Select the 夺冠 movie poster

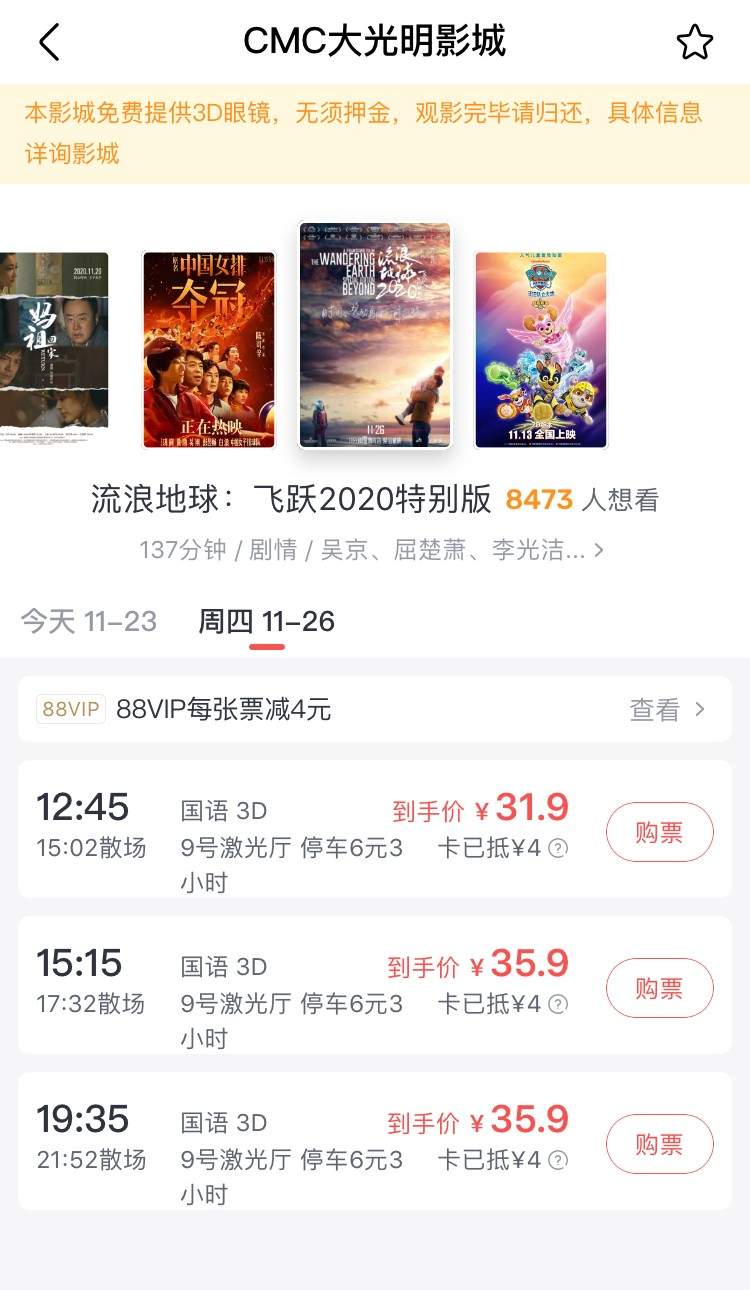coord(209,349)
